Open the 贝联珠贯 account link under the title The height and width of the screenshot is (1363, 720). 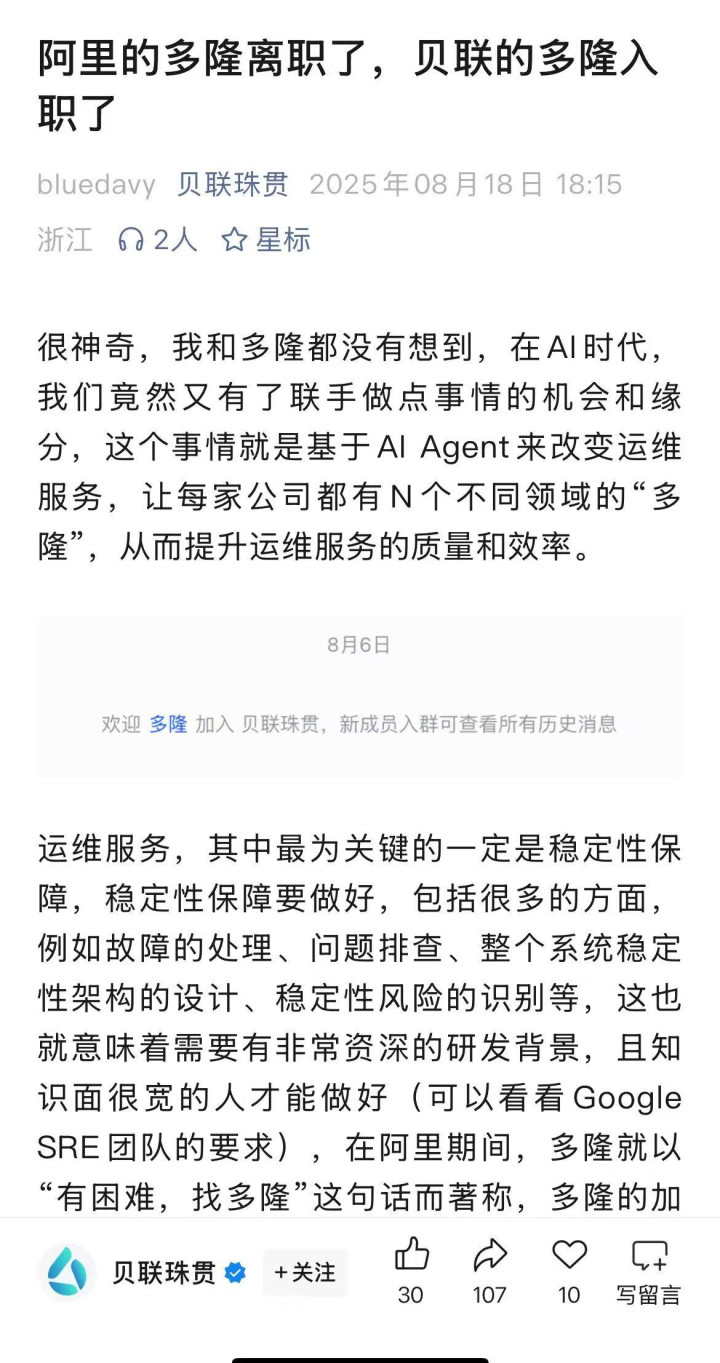click(x=232, y=185)
